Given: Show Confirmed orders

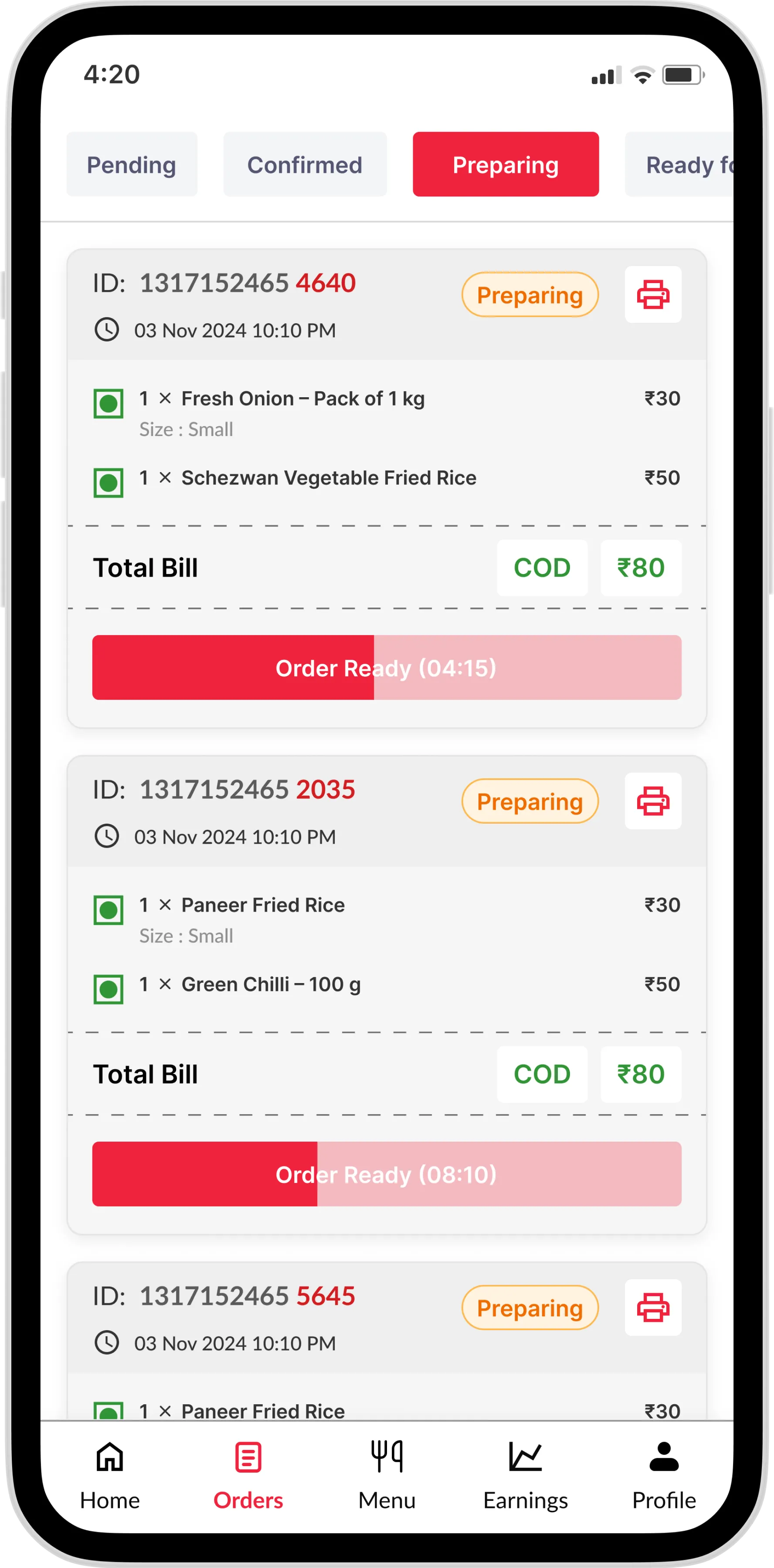Looking at the screenshot, I should 305,164.
